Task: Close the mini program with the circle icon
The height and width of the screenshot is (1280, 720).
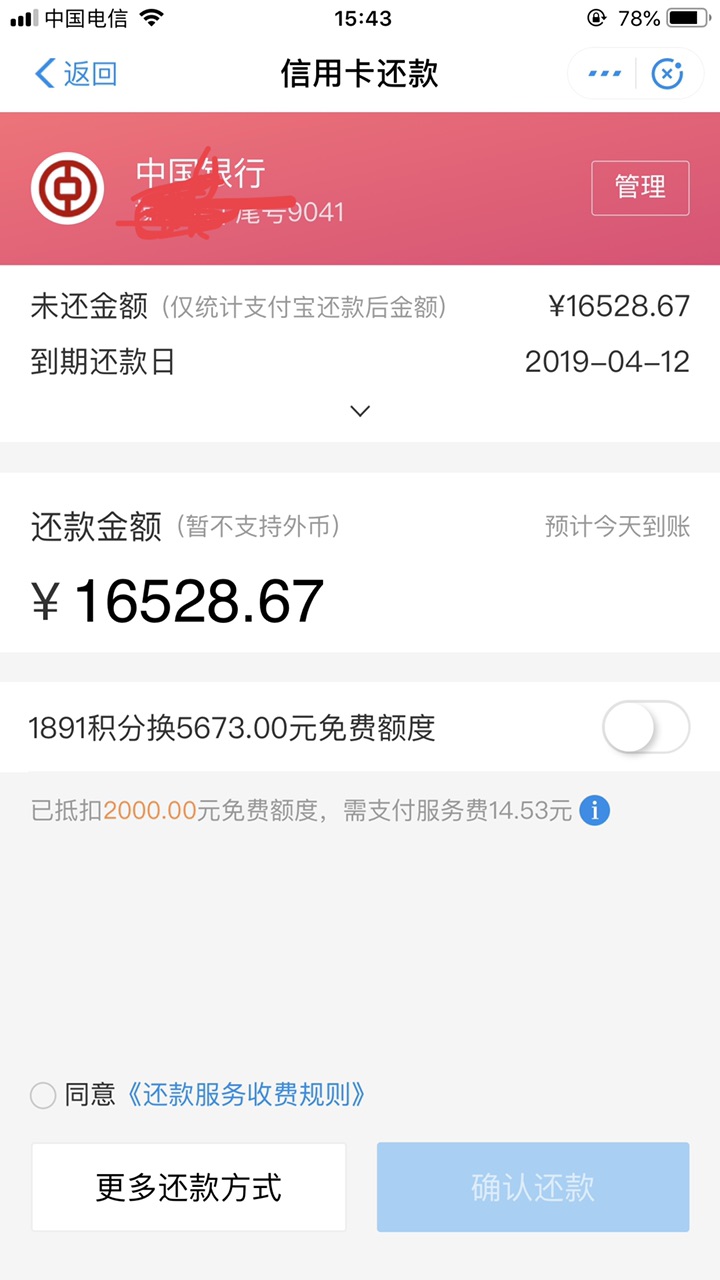Action: click(667, 74)
